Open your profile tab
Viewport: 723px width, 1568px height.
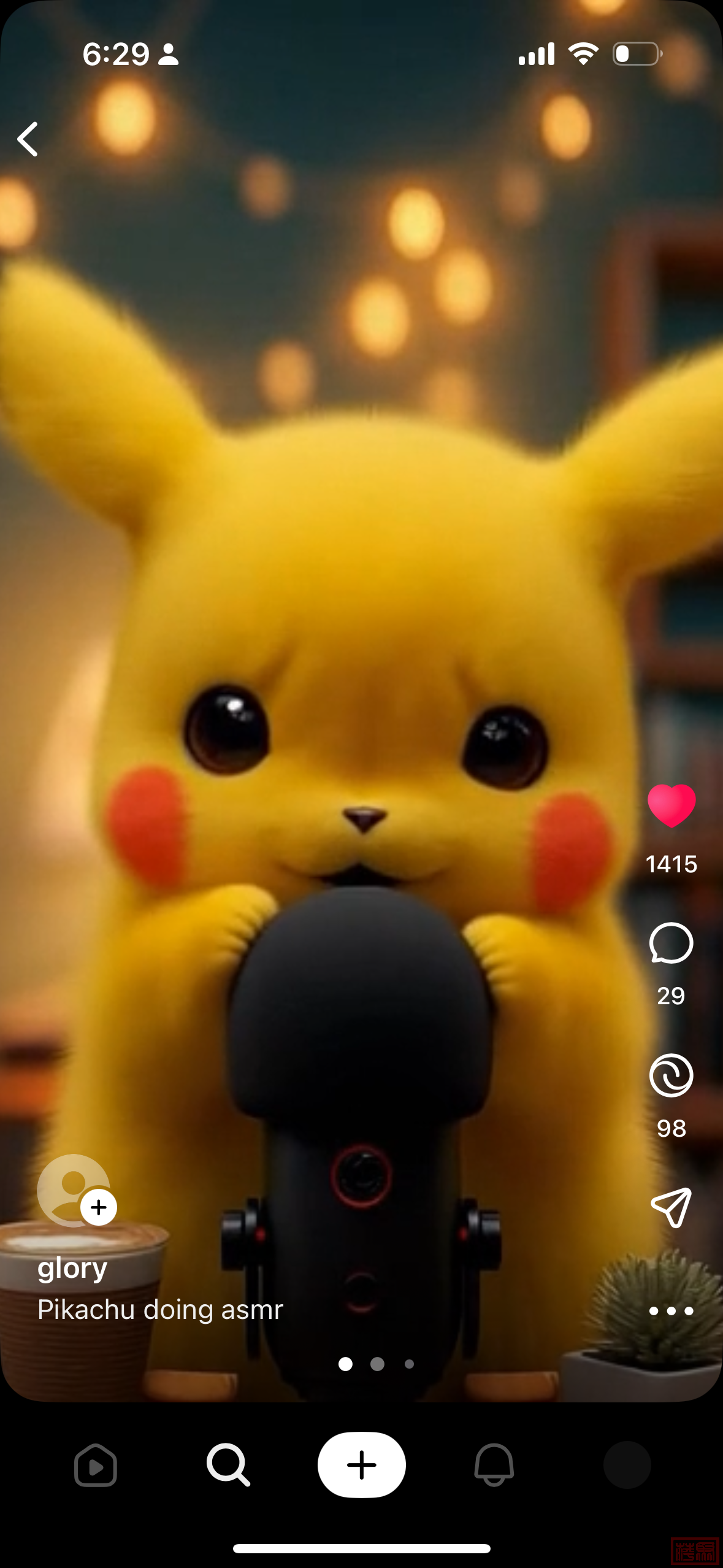tap(627, 1465)
